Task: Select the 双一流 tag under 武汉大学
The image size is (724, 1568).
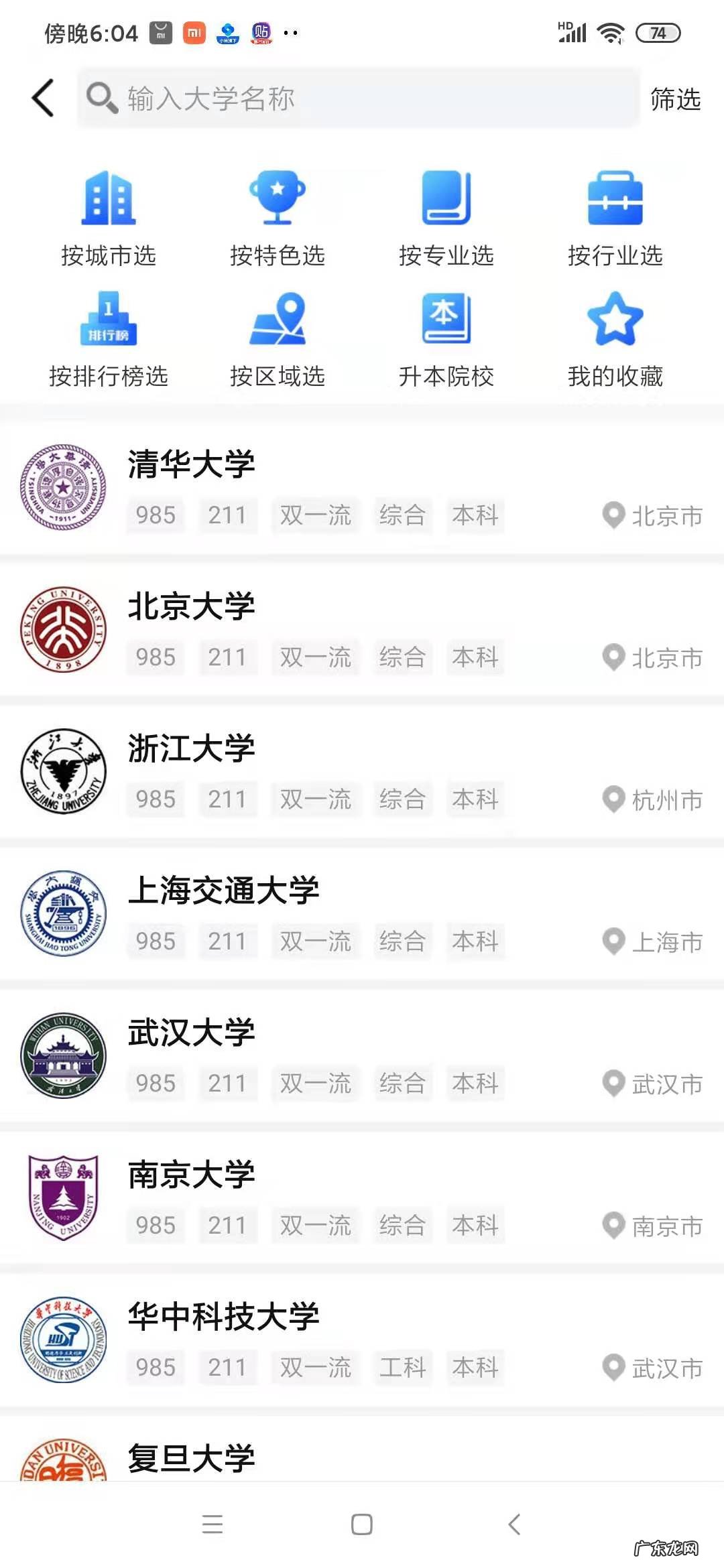Action: [315, 1084]
